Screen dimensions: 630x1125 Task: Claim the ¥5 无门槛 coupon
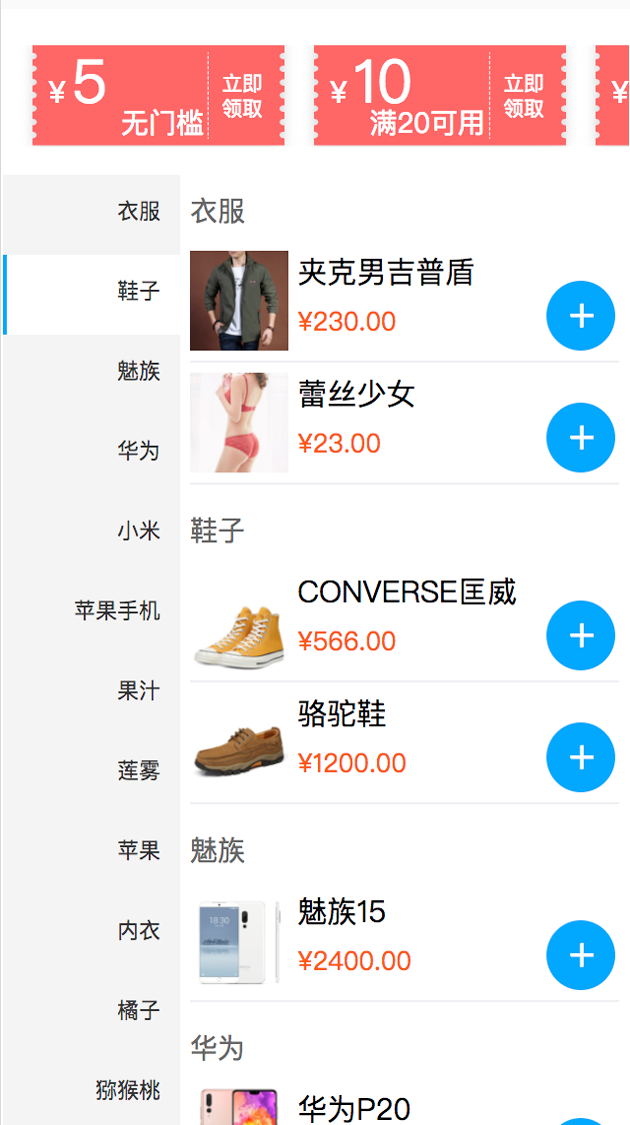[x=242, y=96]
